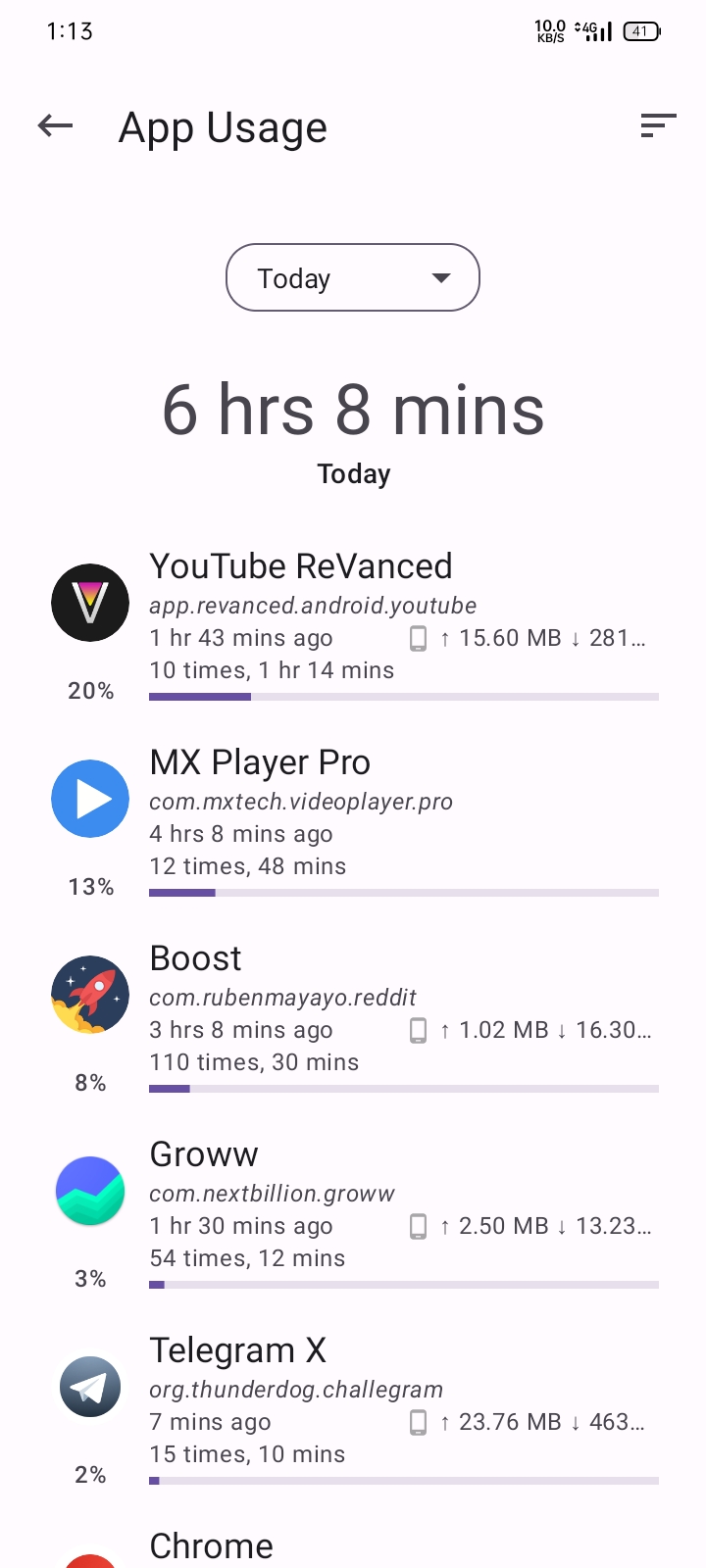Open the YouTube ReVanced app icon
Screen dimensions: 706x1568
click(90, 603)
